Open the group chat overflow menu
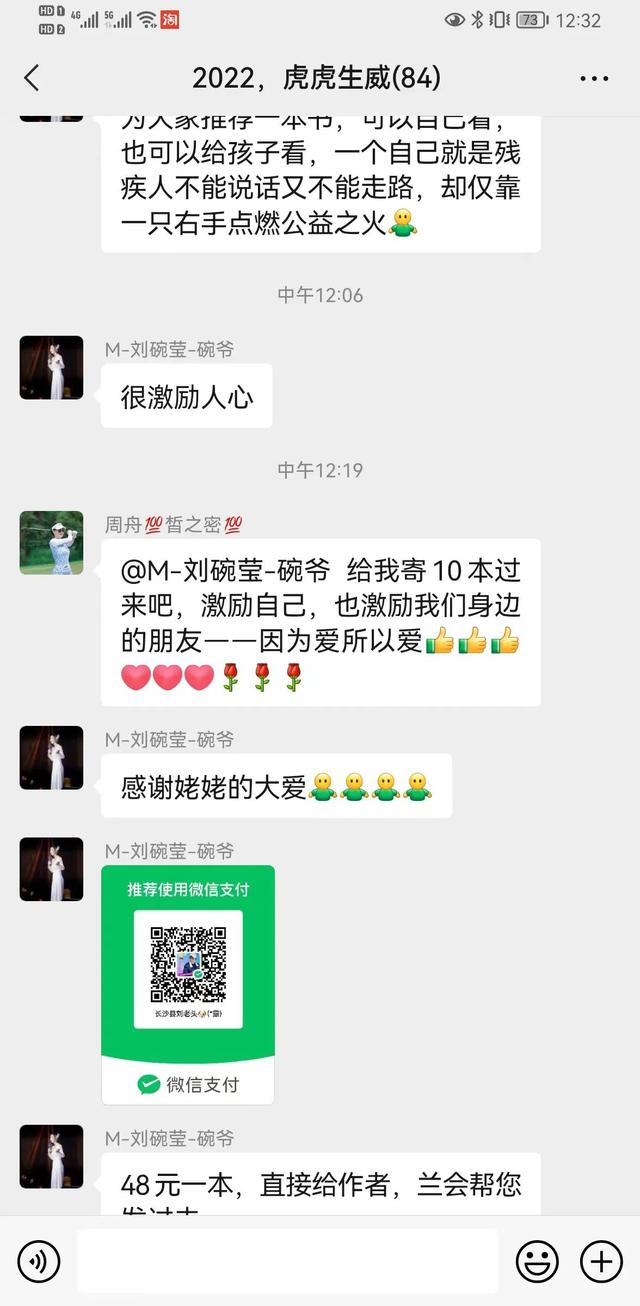 click(594, 78)
